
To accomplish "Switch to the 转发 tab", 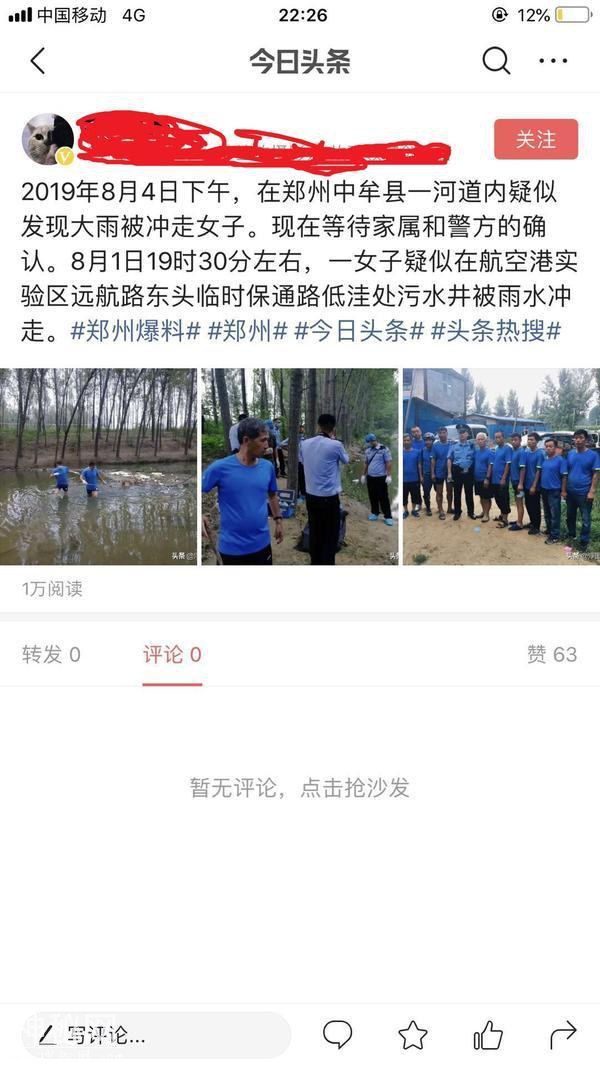I will 51,655.
